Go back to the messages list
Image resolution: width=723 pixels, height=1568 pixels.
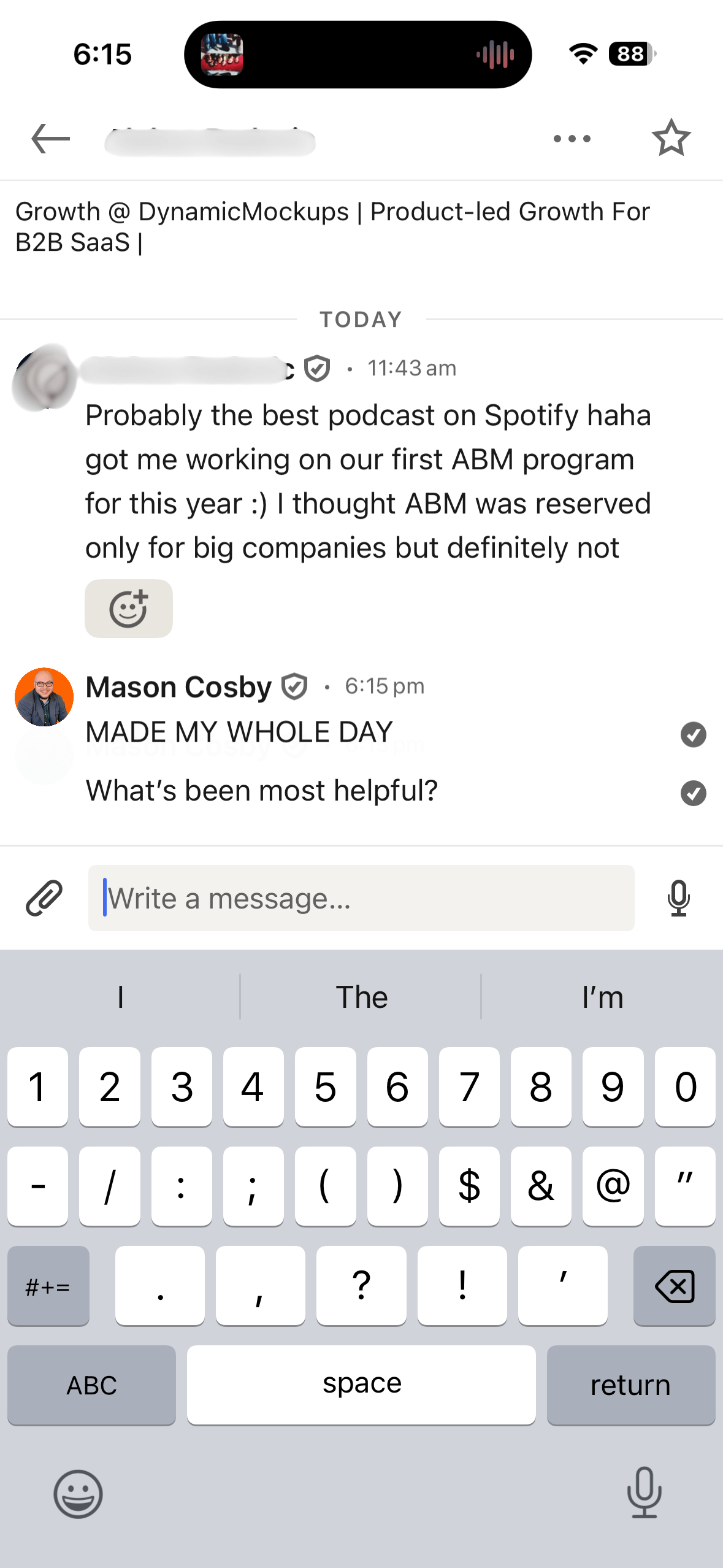coord(50,139)
